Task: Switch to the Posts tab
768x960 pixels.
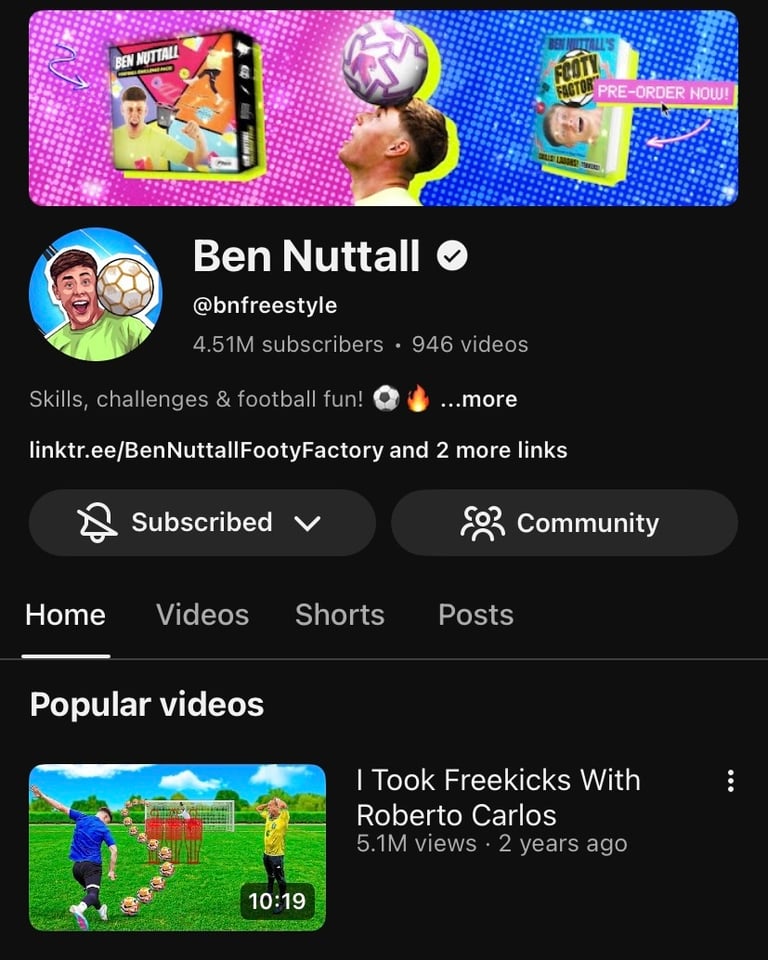Action: [475, 615]
